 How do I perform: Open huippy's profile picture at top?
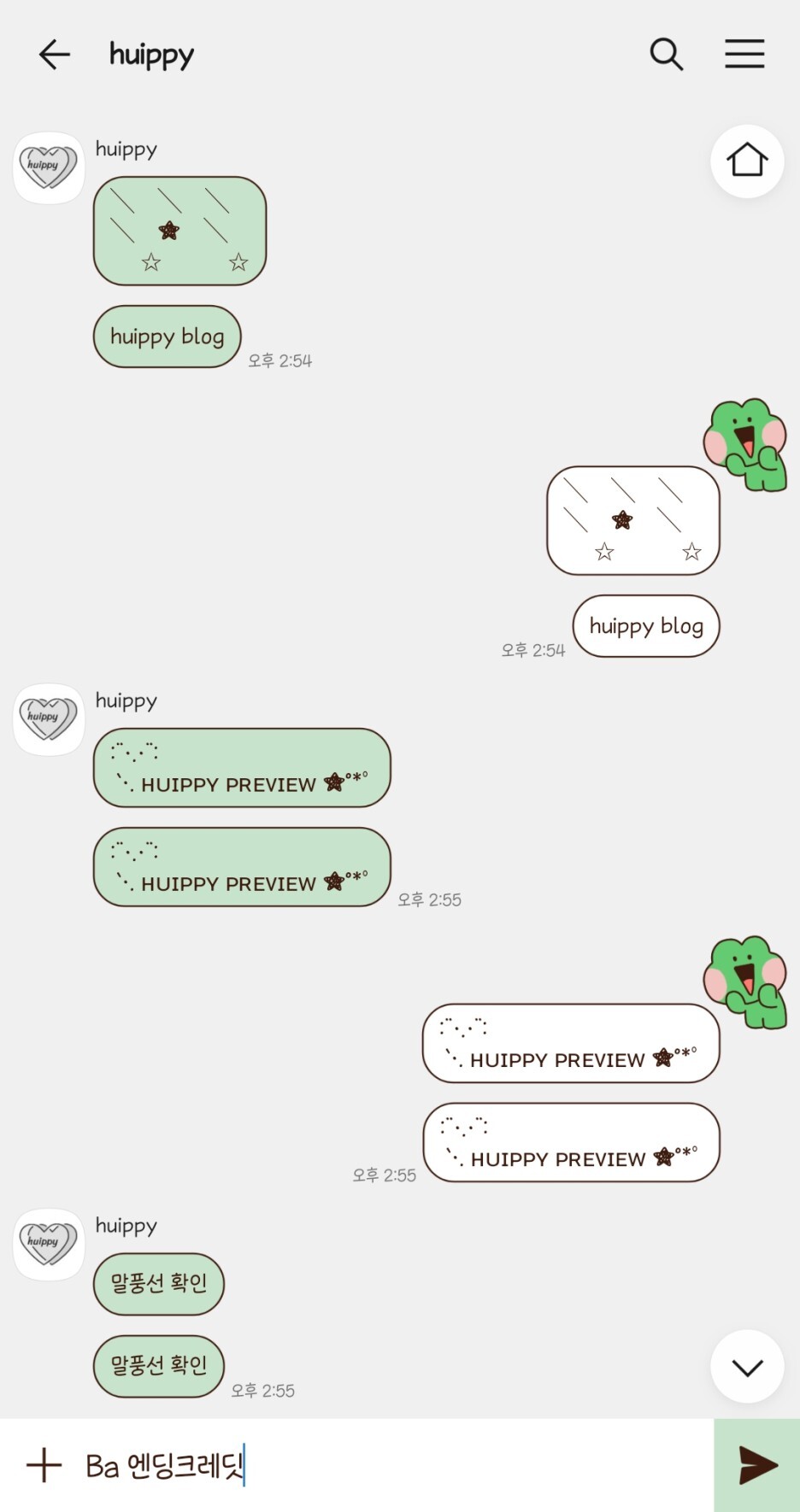tap(49, 167)
